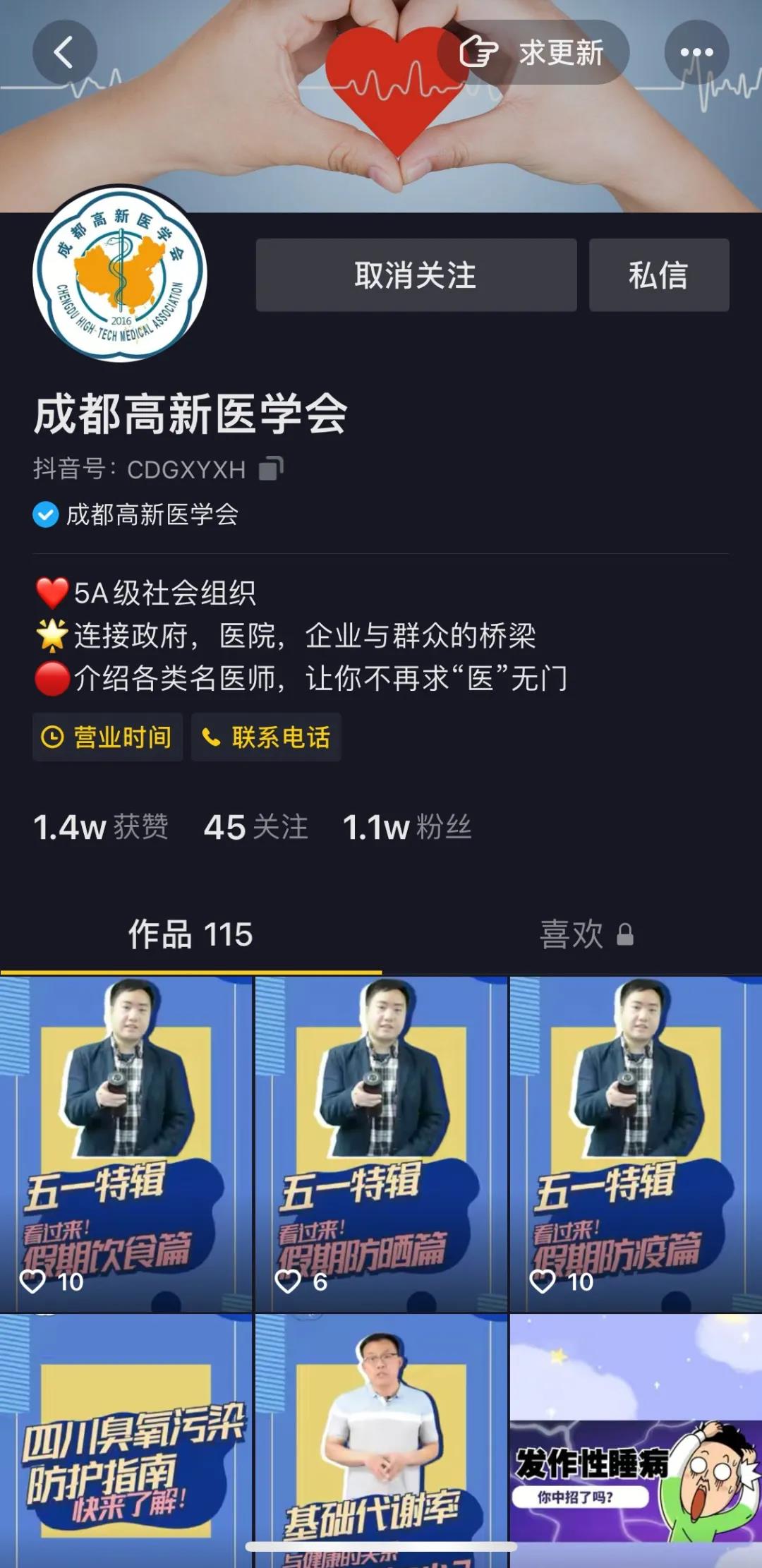Screen dimensions: 762x1568
Task: Switch to the 作品 115 tab
Action: (190, 934)
